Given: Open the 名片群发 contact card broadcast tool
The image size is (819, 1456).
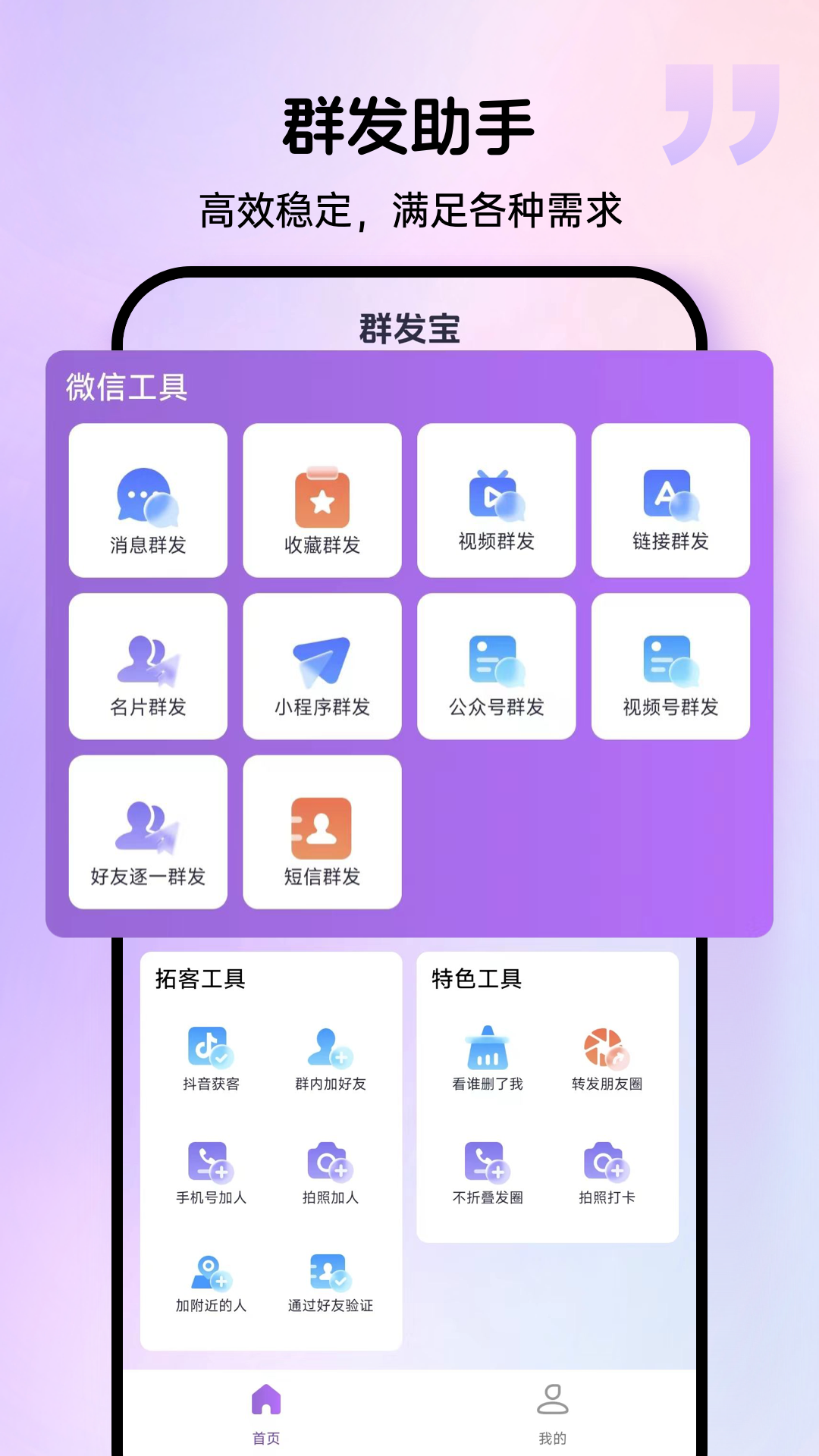Looking at the screenshot, I should point(147,666).
